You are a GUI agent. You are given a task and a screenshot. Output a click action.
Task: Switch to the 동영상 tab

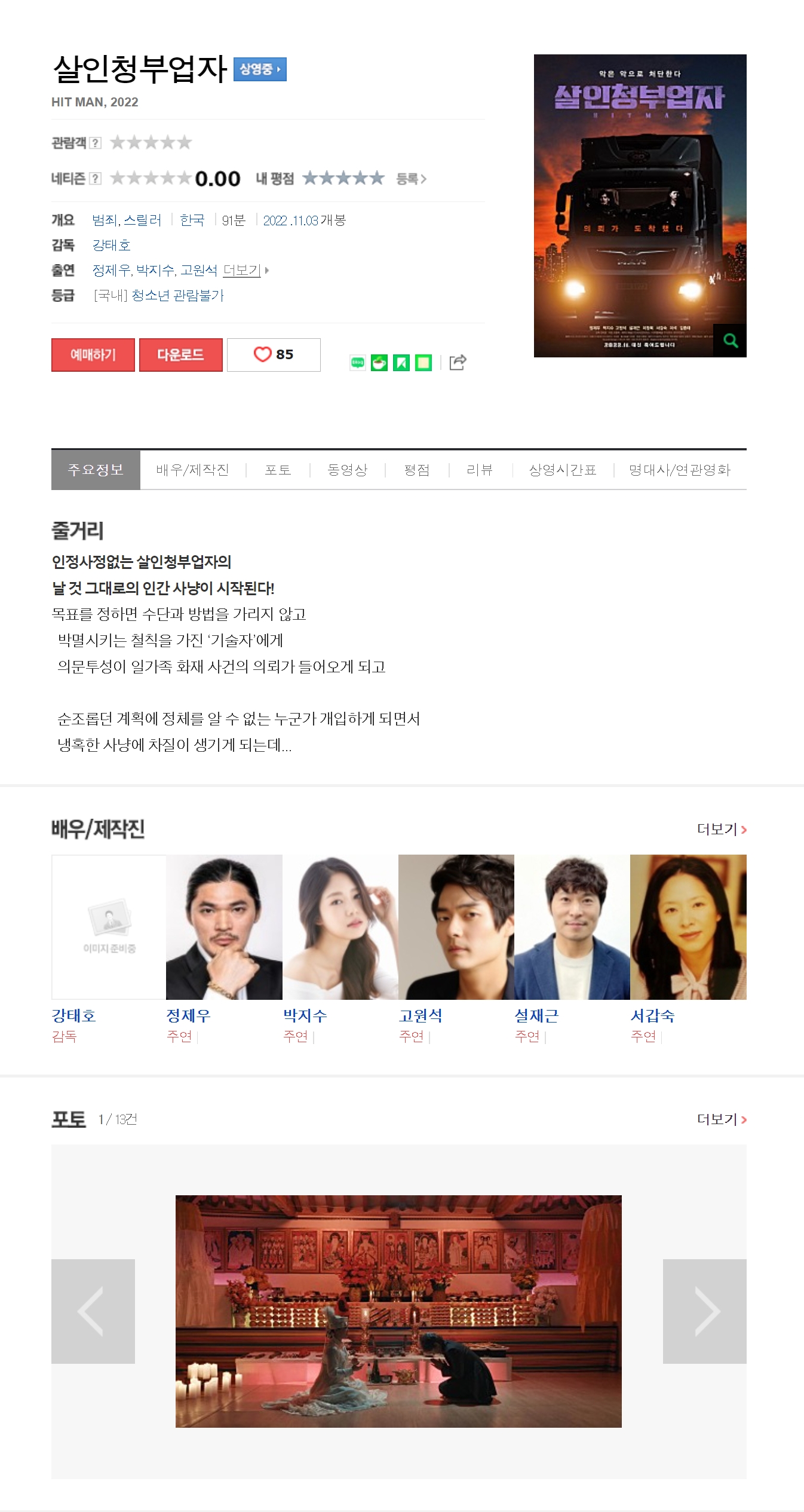[x=347, y=470]
